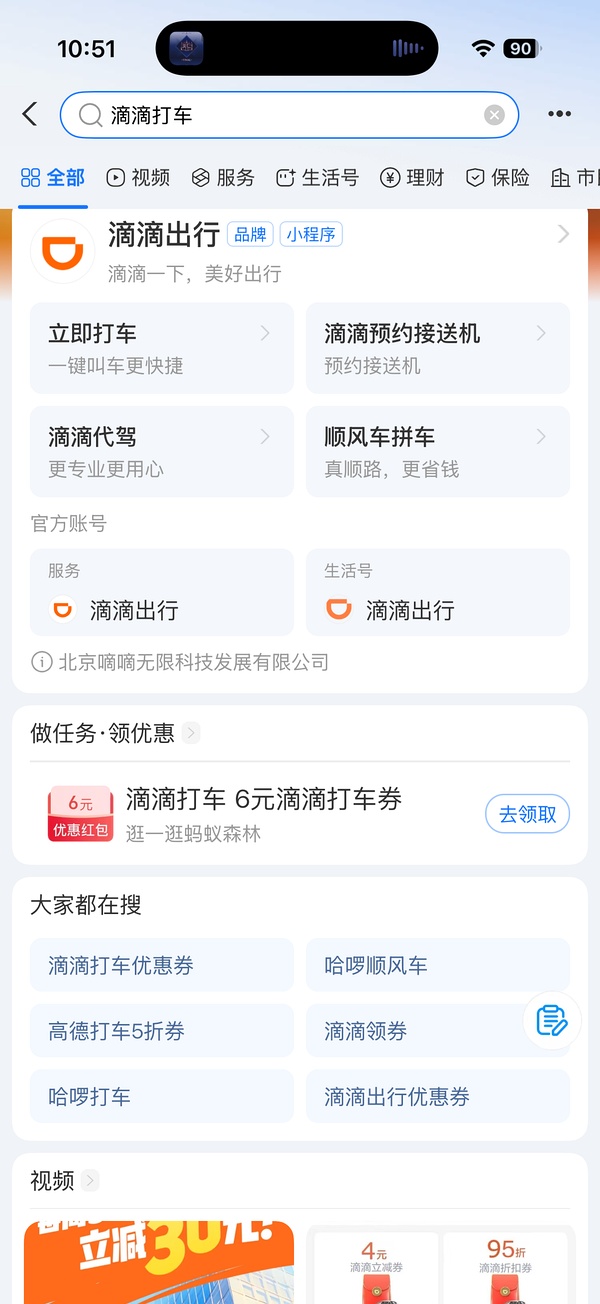Open 滴滴预约接送机
The width and height of the screenshot is (600, 1304).
click(438, 348)
